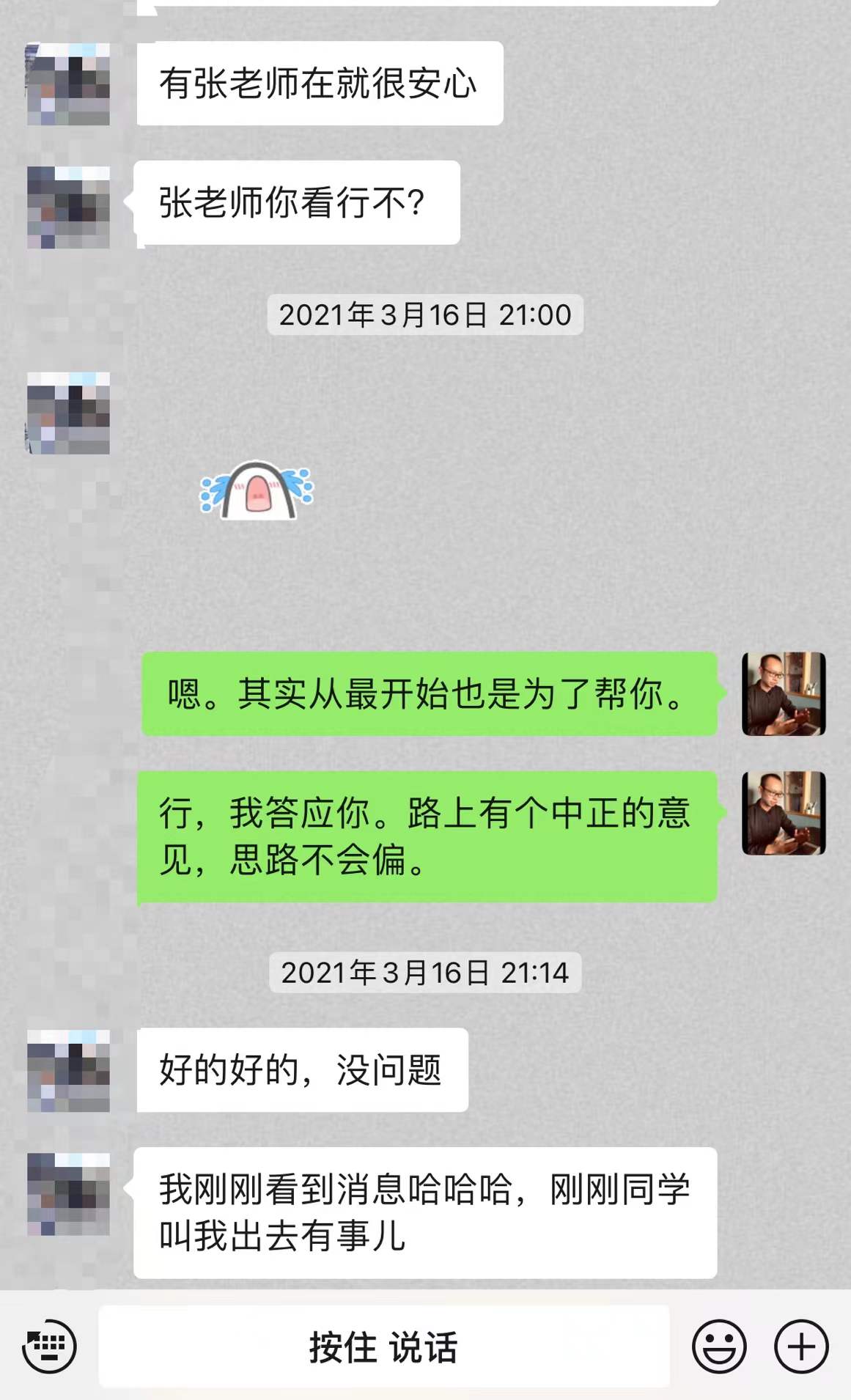Open my avatar beside 嗯。其实从最开始 message
The image size is (851, 1400).
click(x=784, y=693)
